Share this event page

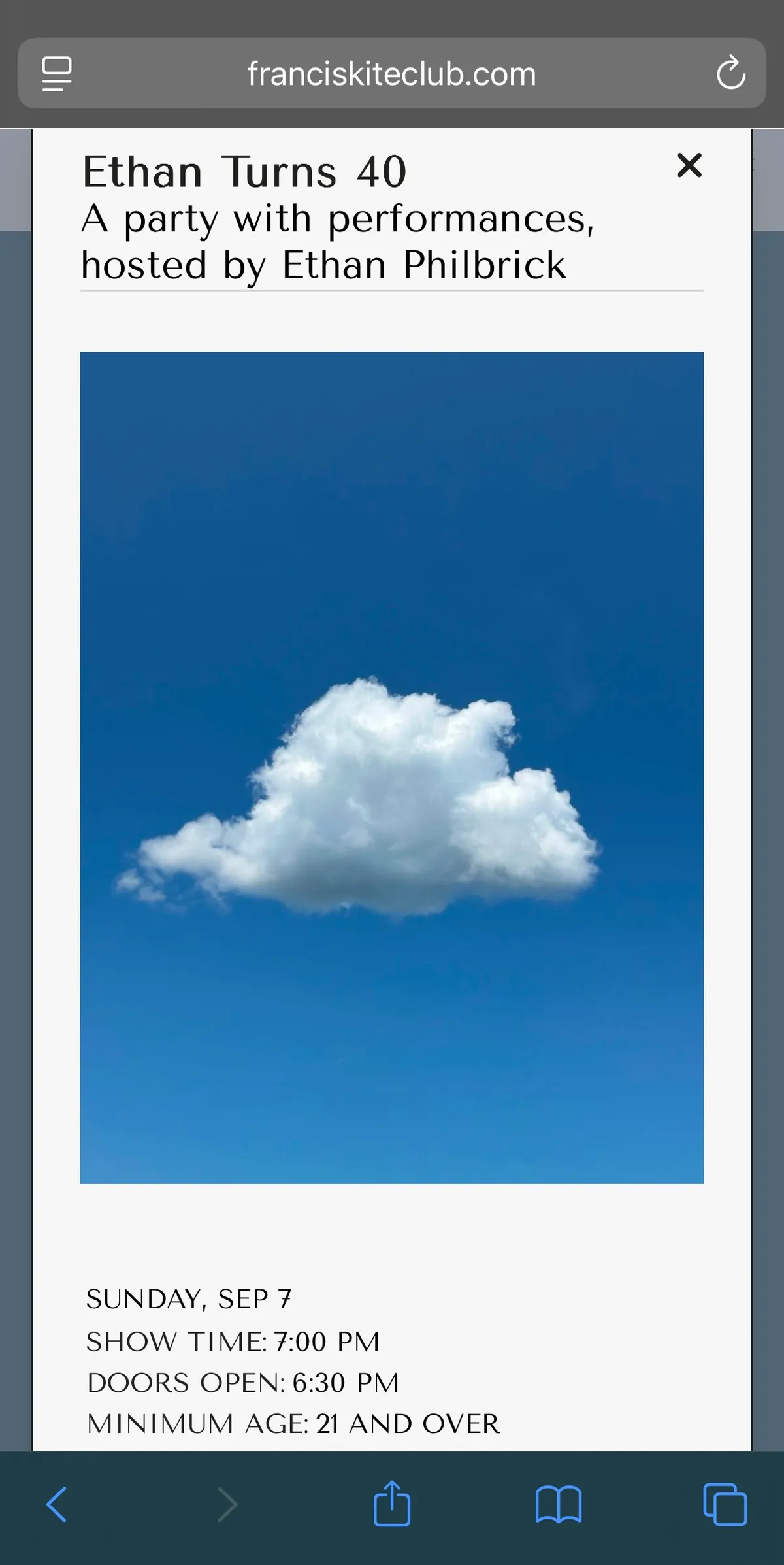(x=391, y=1504)
